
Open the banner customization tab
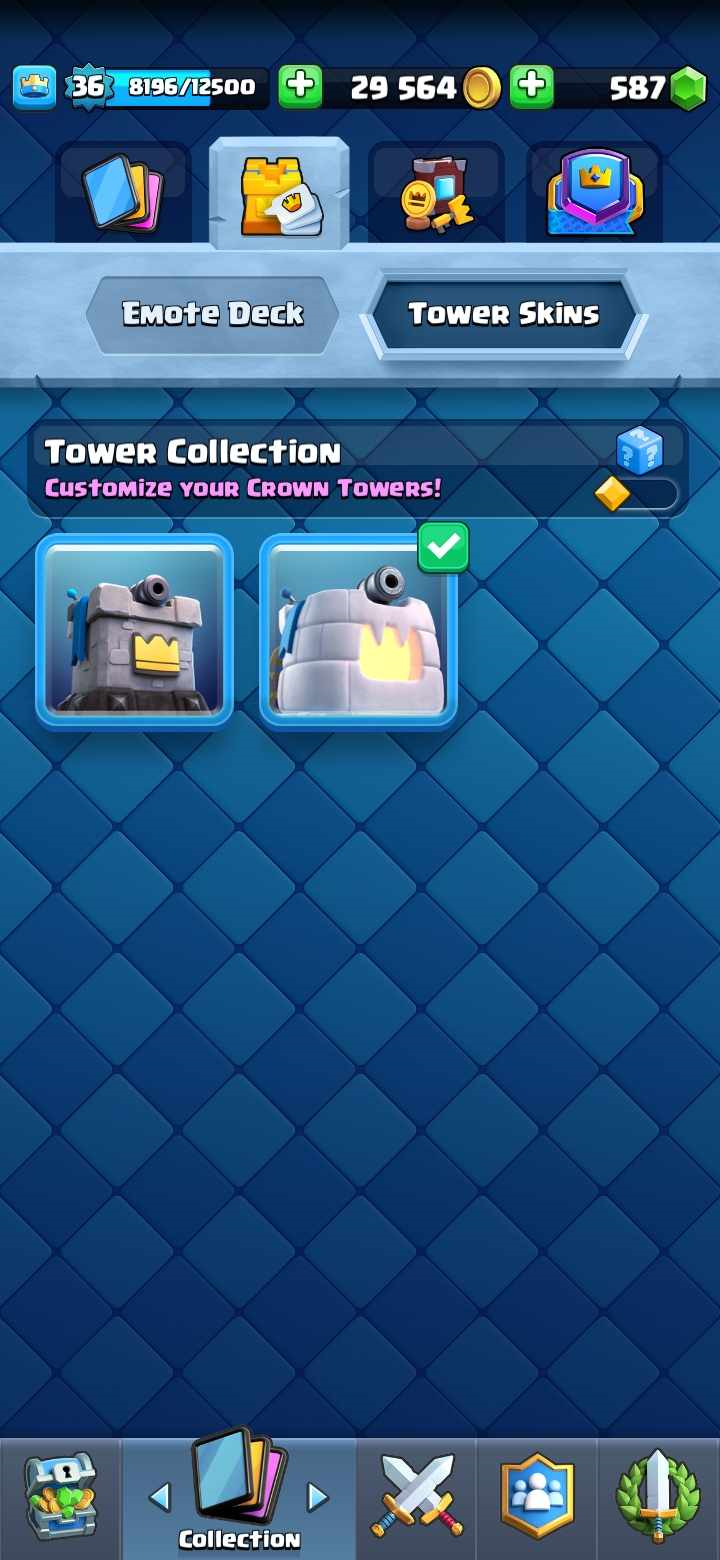point(594,193)
